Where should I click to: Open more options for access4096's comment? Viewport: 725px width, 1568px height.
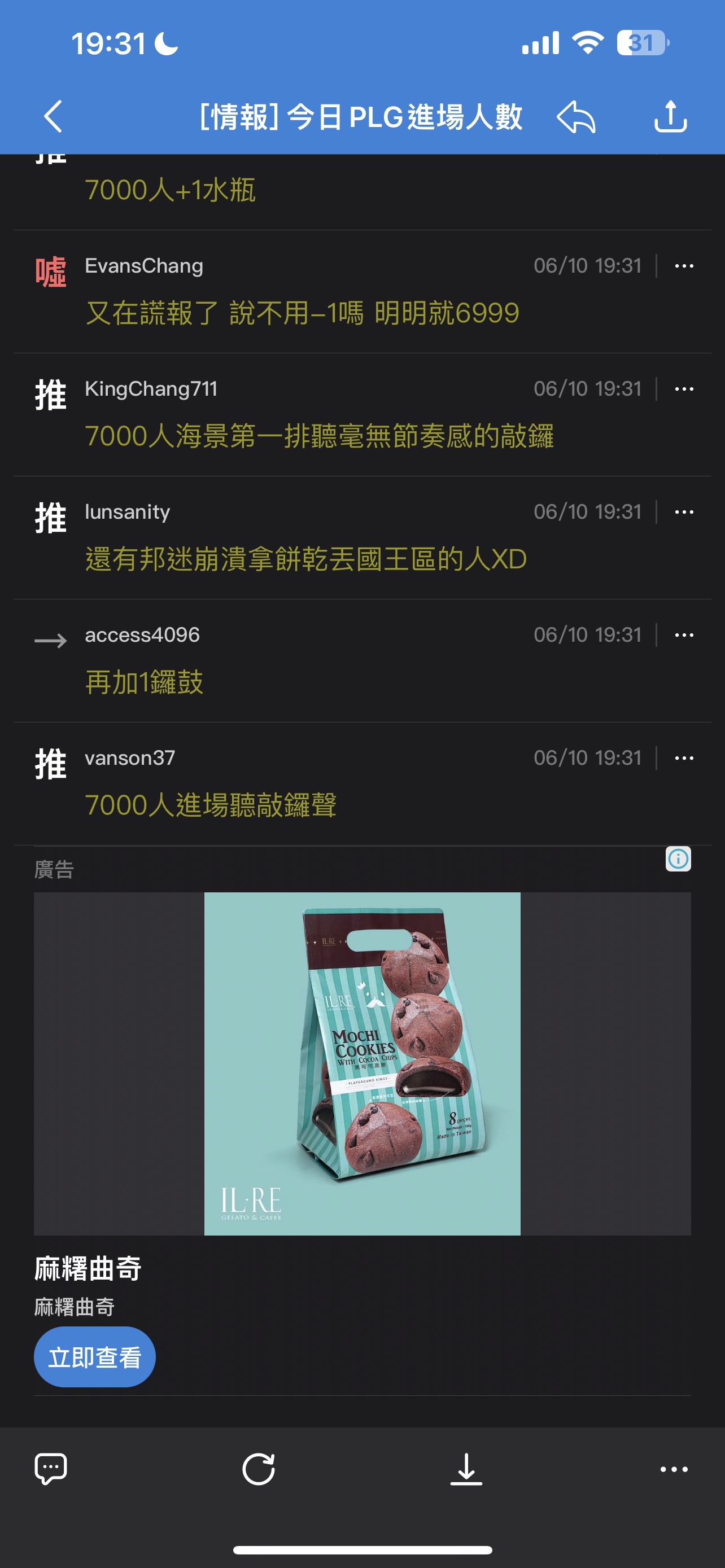tap(684, 635)
